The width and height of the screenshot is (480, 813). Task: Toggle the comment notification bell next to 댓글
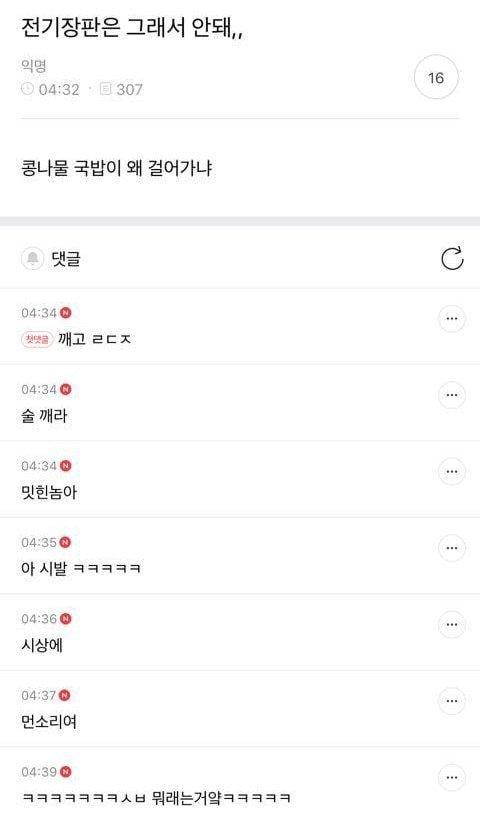point(32,258)
